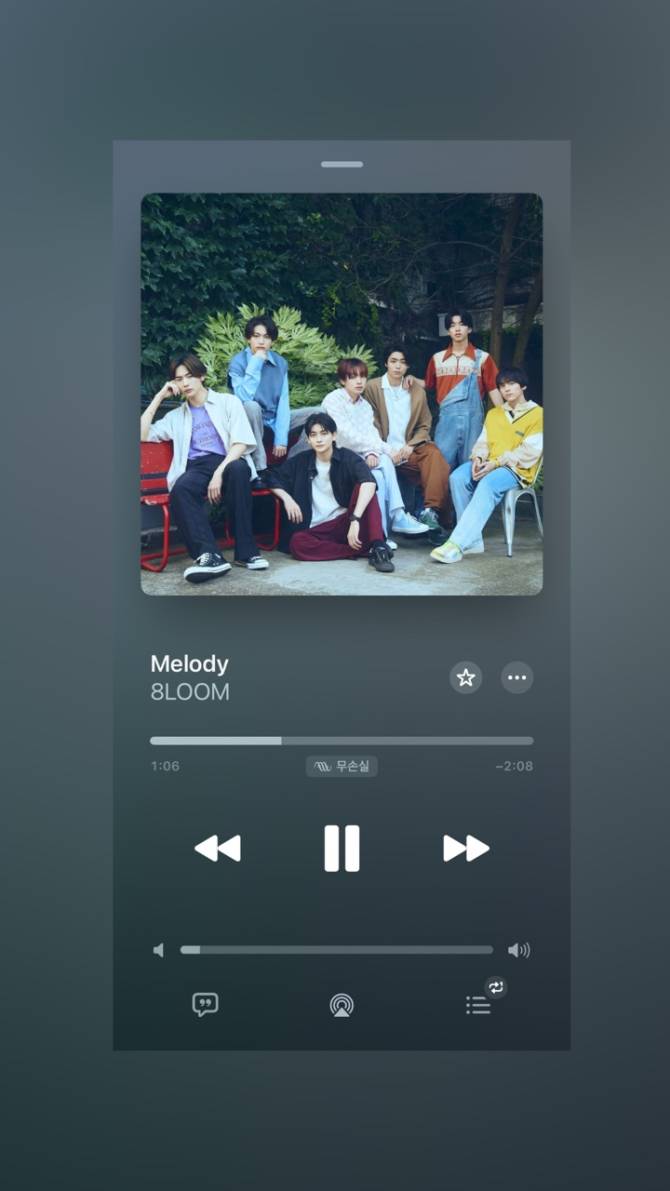
Task: Show the song lyrics
Action: coord(205,1005)
